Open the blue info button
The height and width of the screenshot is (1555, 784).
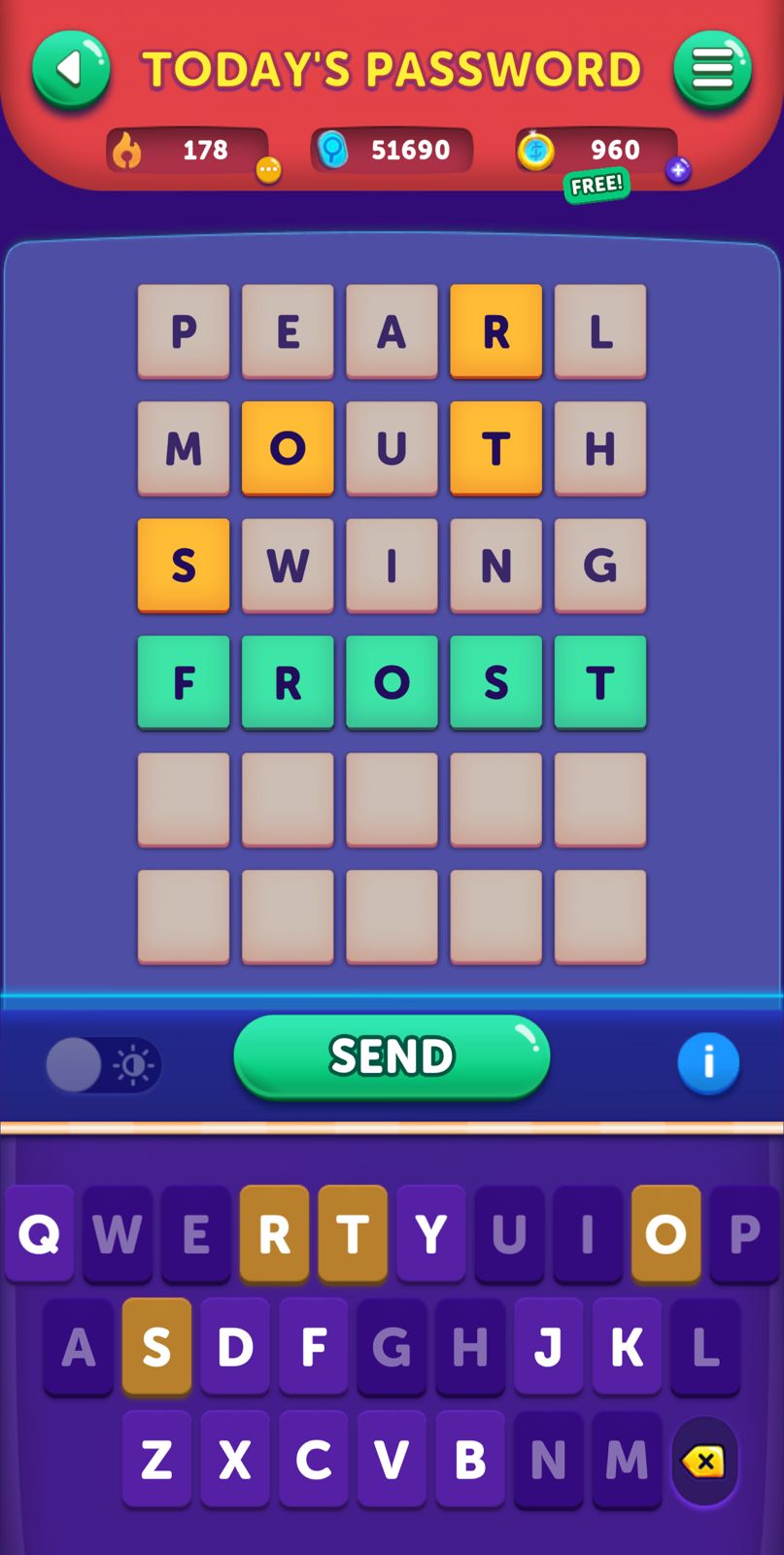pyautogui.click(x=708, y=1062)
